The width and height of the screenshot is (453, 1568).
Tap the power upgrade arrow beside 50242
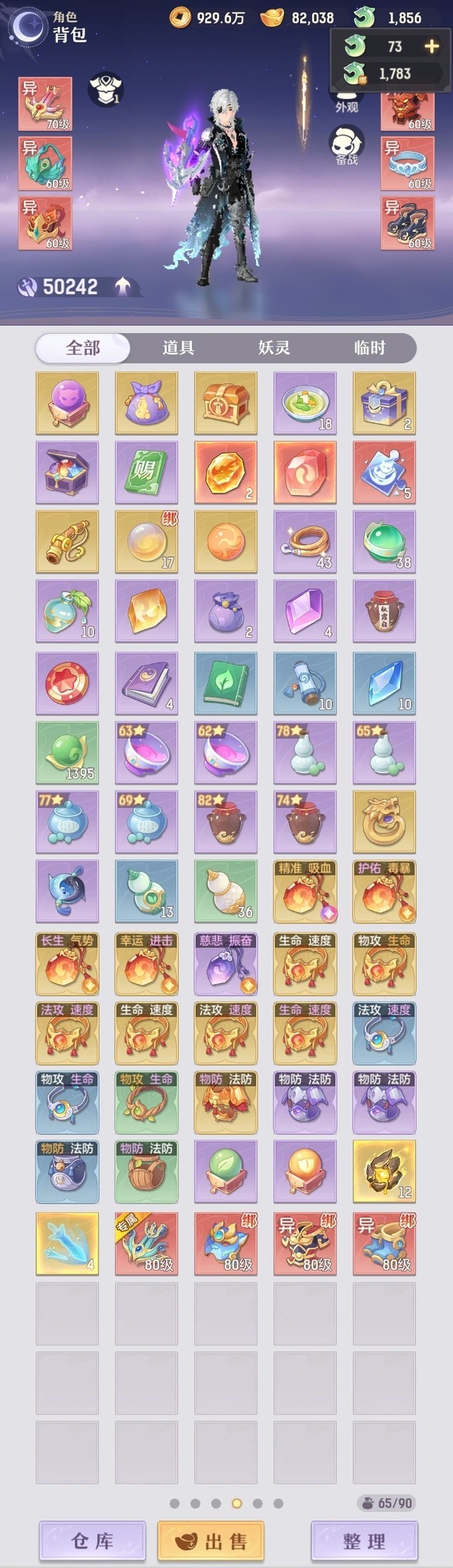[x=123, y=286]
